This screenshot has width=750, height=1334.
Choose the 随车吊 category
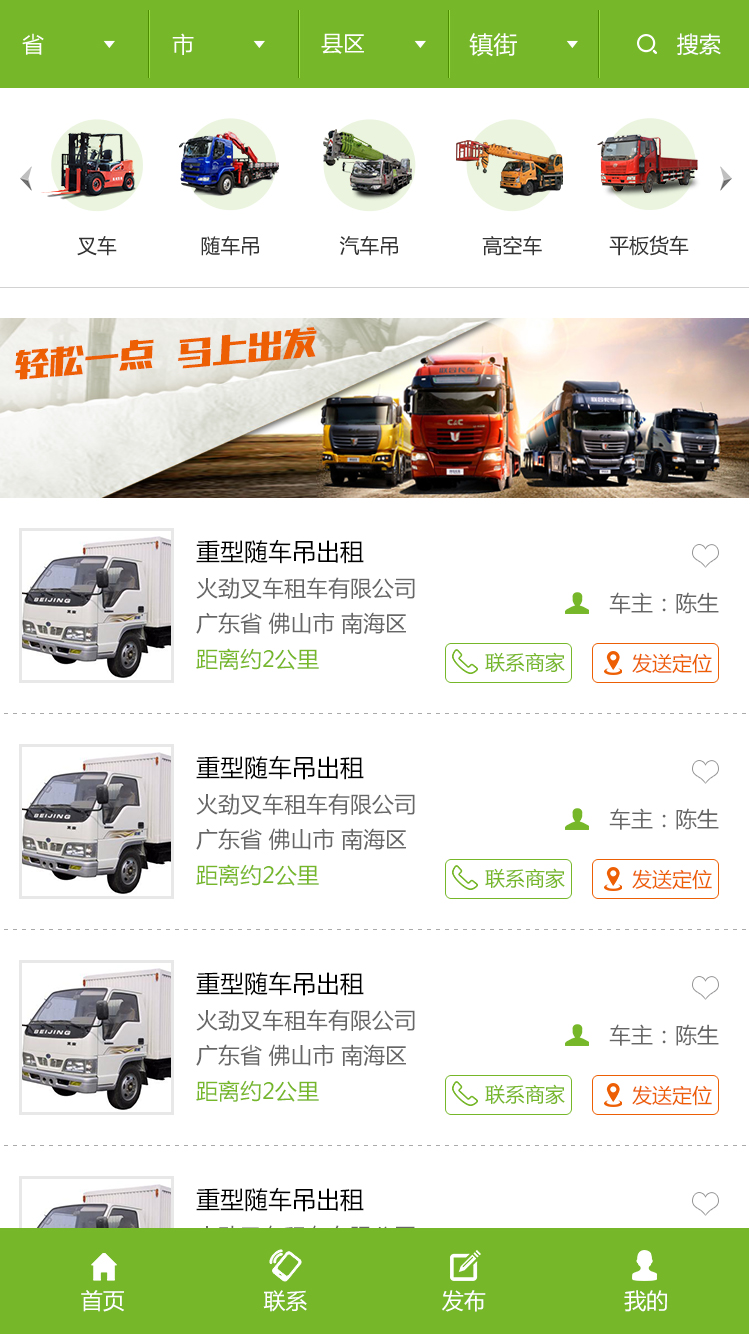click(x=230, y=187)
